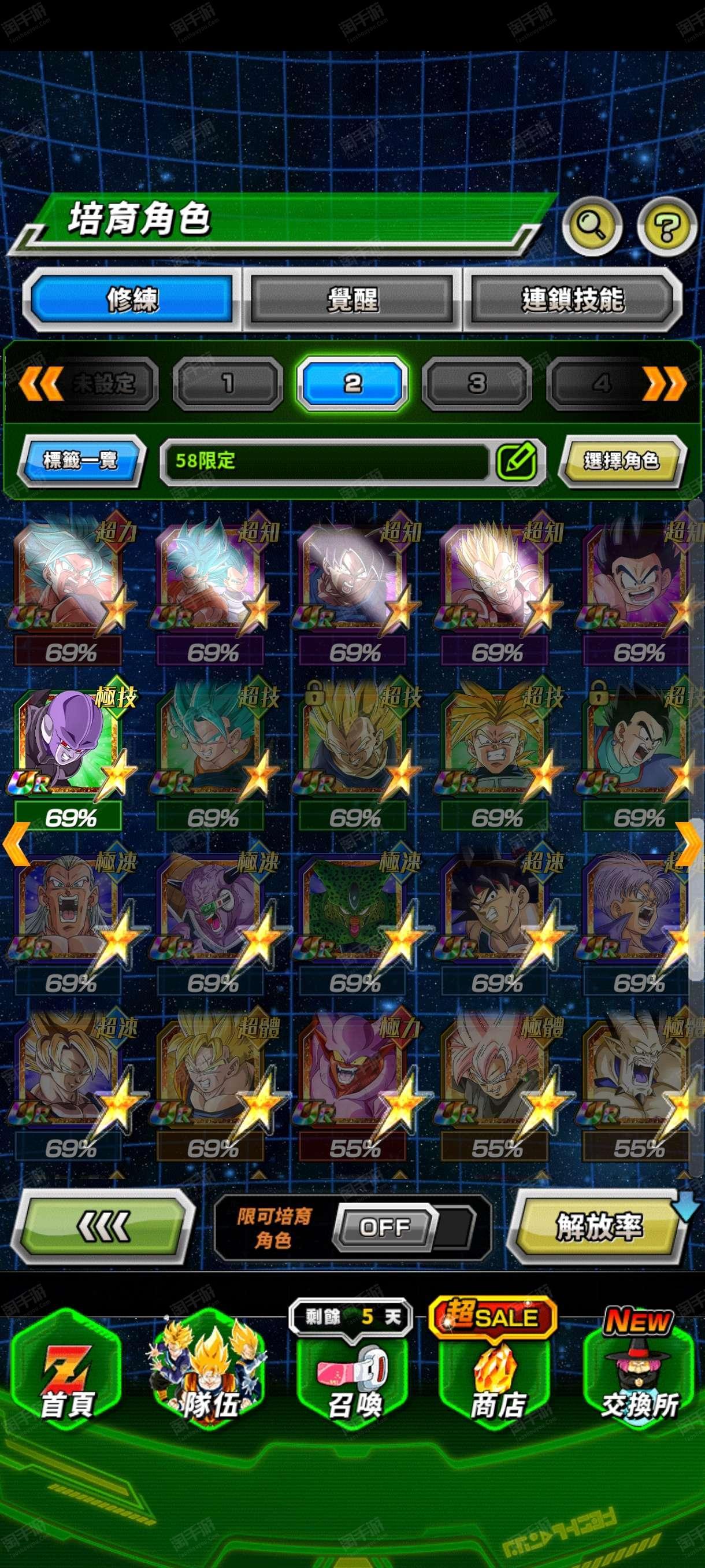Open the question mark help icon
The image size is (705, 1568).
pyautogui.click(x=667, y=227)
